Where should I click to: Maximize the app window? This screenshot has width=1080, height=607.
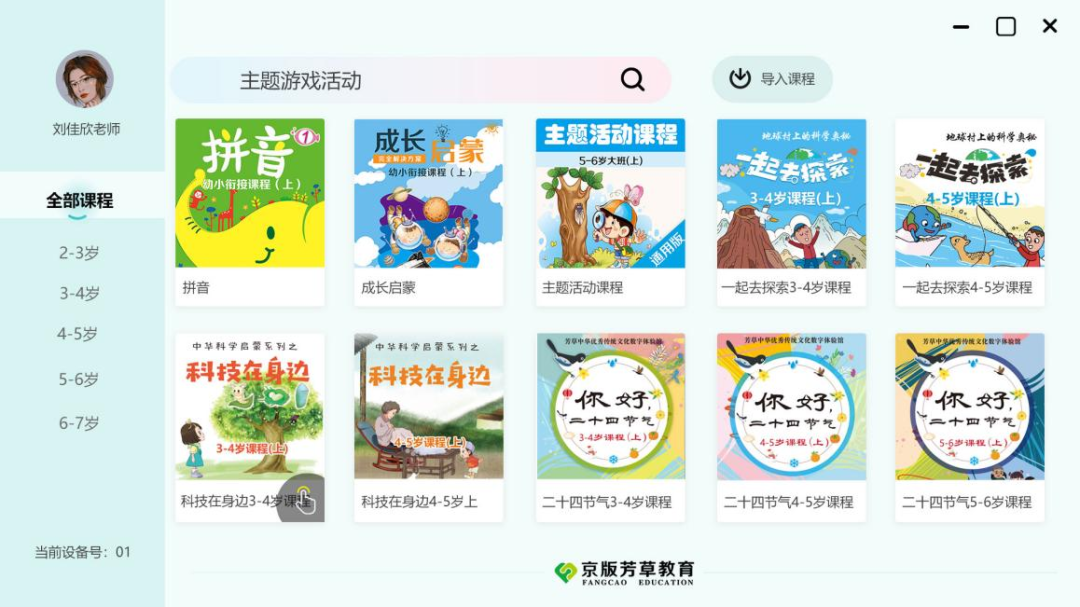[1006, 27]
